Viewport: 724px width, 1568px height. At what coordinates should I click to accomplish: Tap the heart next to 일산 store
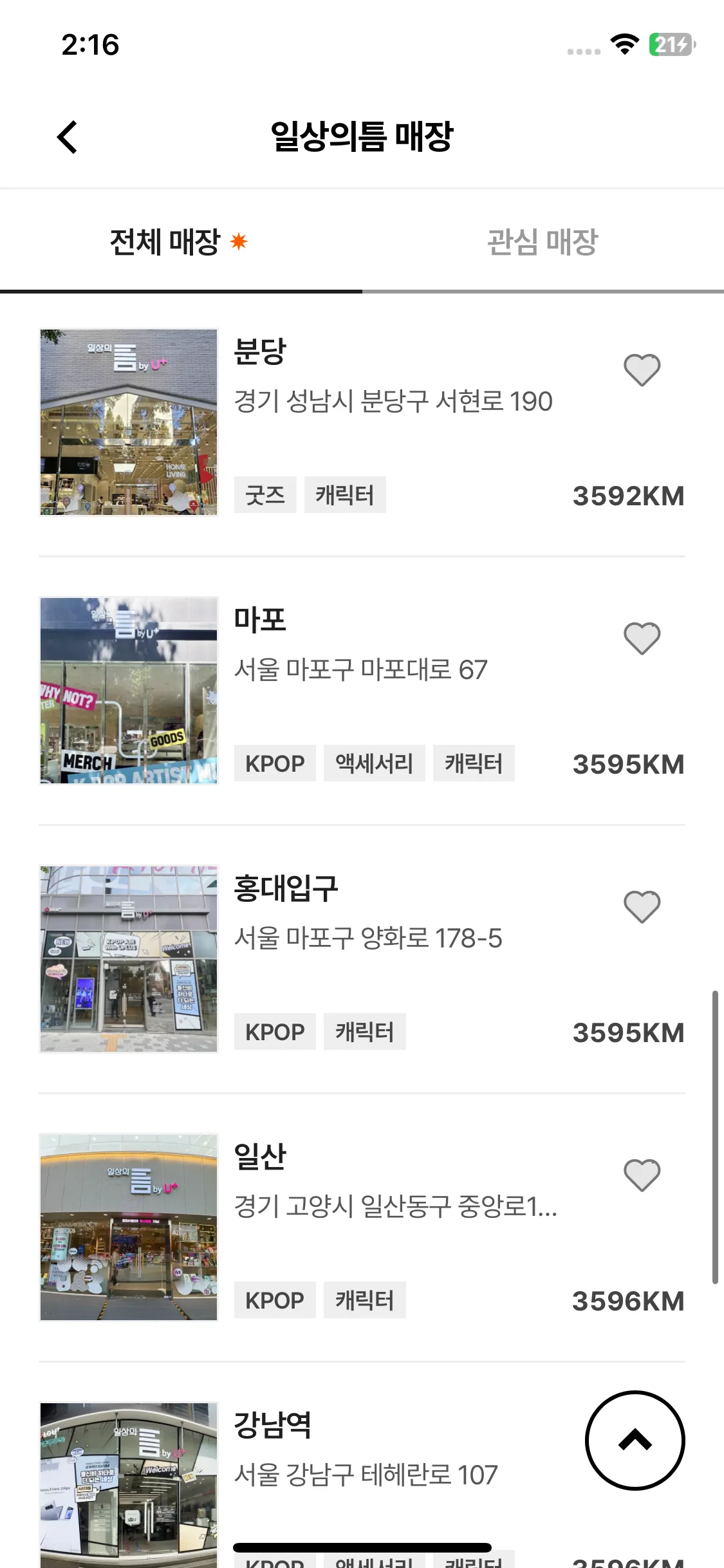(x=642, y=1175)
